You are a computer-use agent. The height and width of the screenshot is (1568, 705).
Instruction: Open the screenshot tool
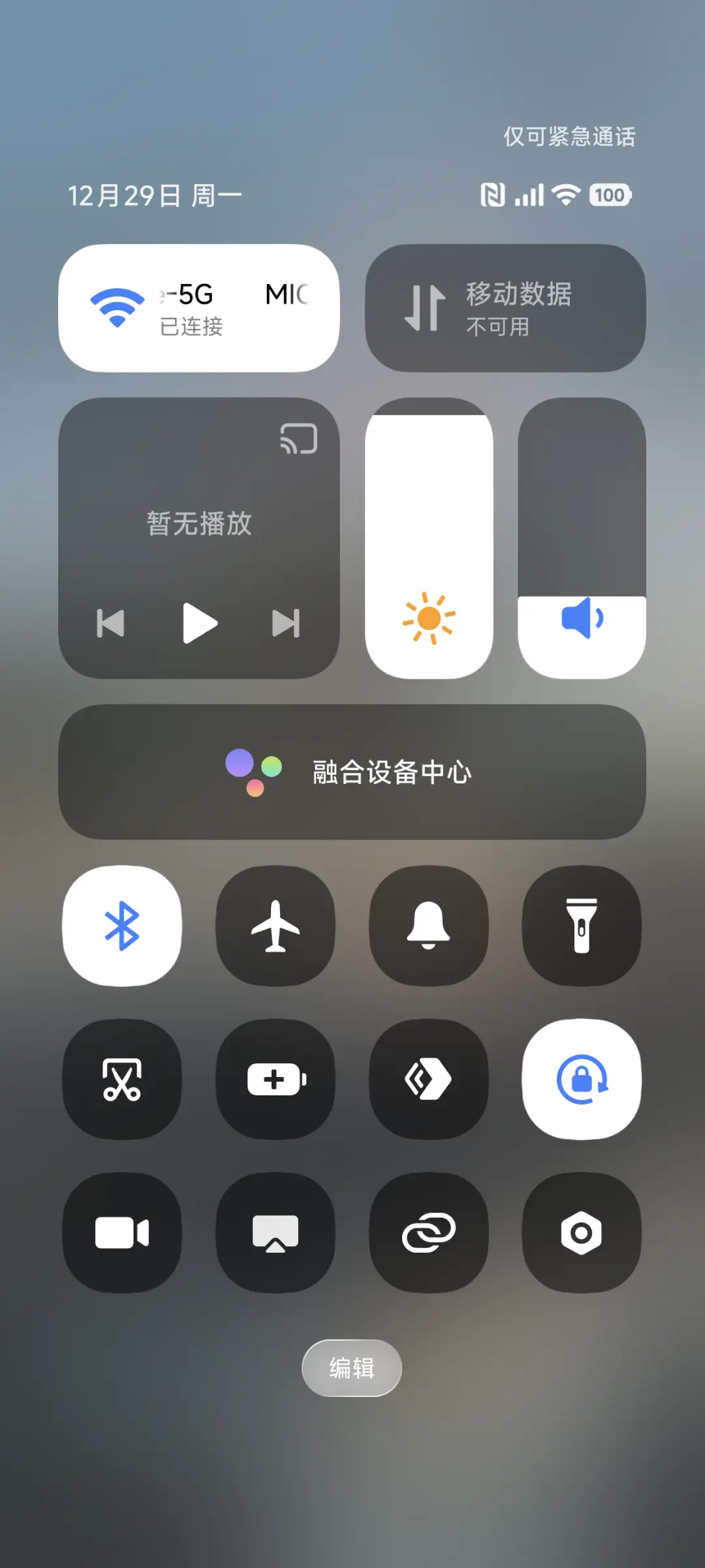[x=122, y=1080]
